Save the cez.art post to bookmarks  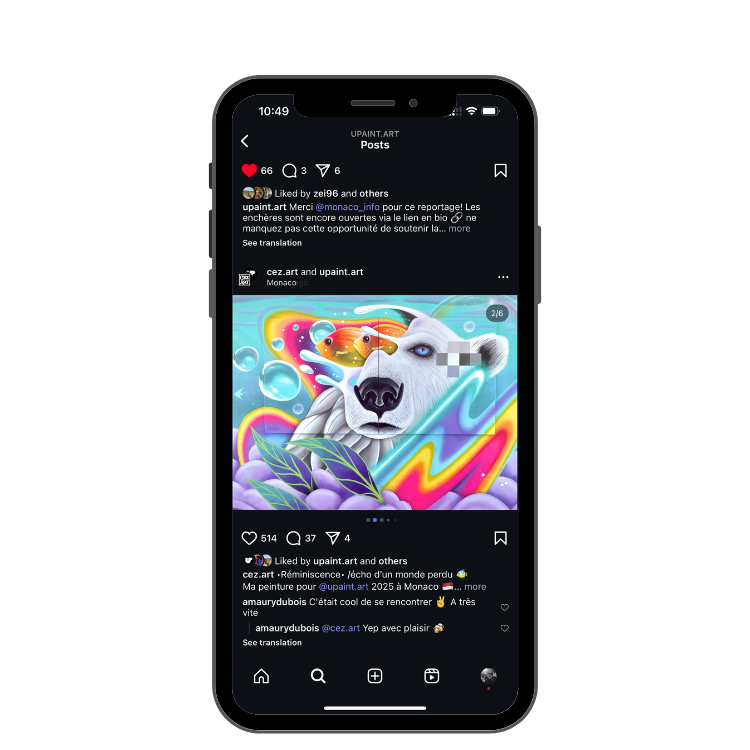tap(500, 538)
